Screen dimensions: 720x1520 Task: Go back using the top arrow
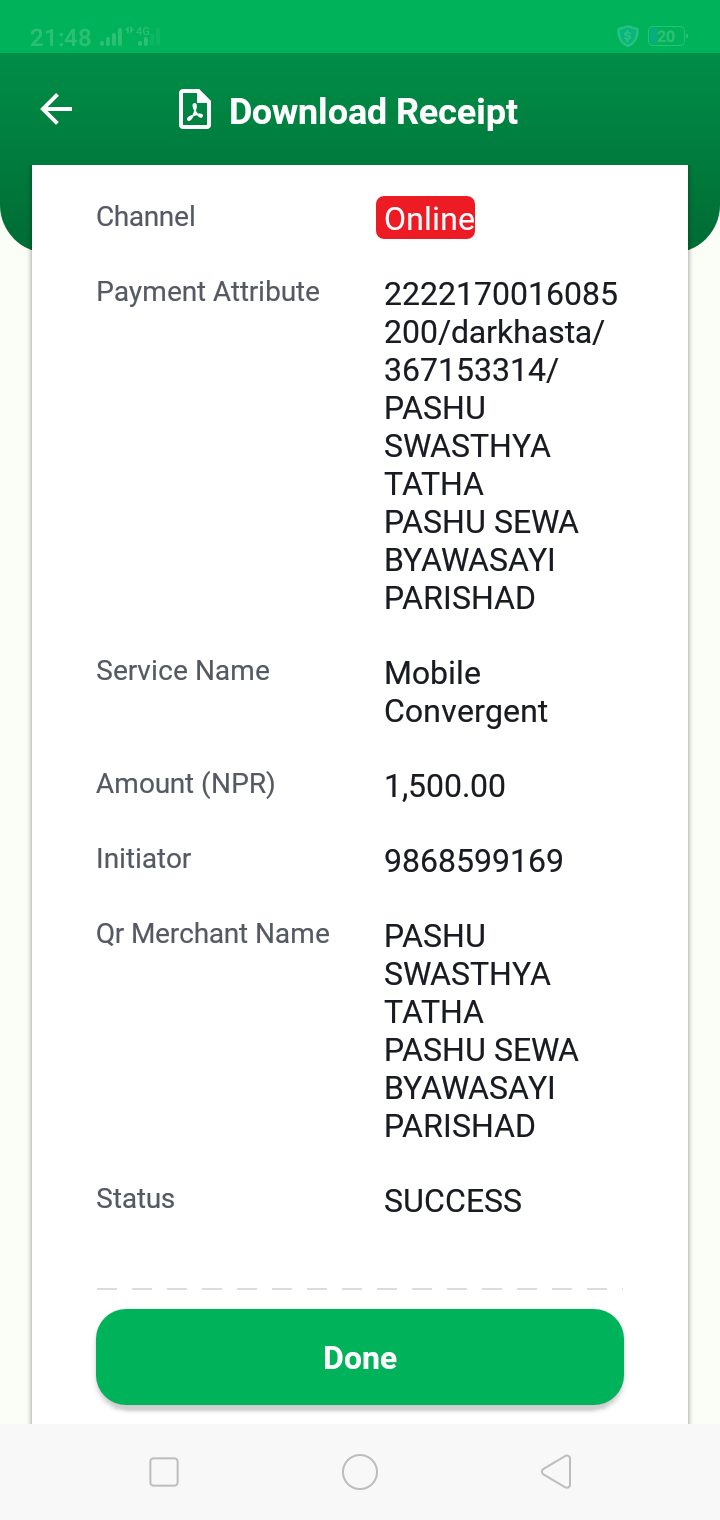click(x=56, y=110)
